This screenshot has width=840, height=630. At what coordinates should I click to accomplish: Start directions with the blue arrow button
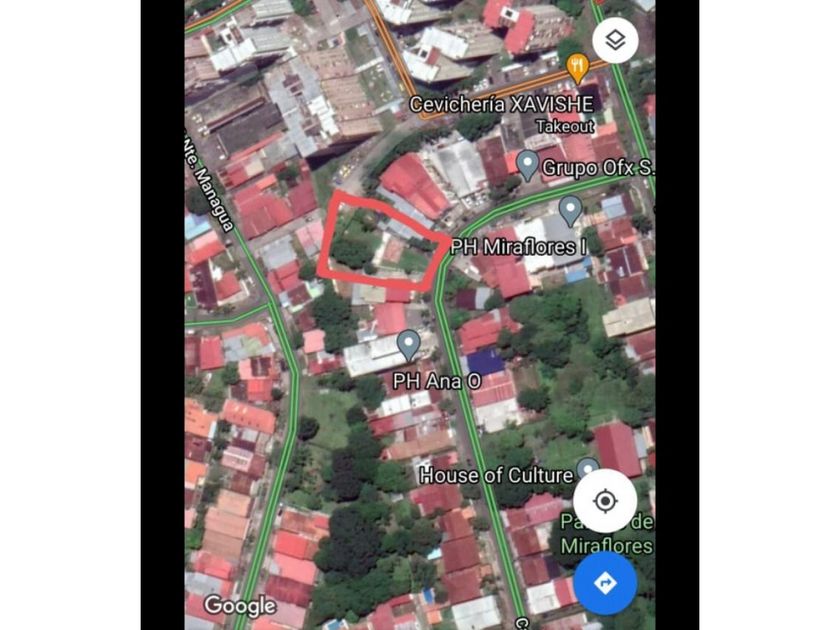pyautogui.click(x=605, y=583)
